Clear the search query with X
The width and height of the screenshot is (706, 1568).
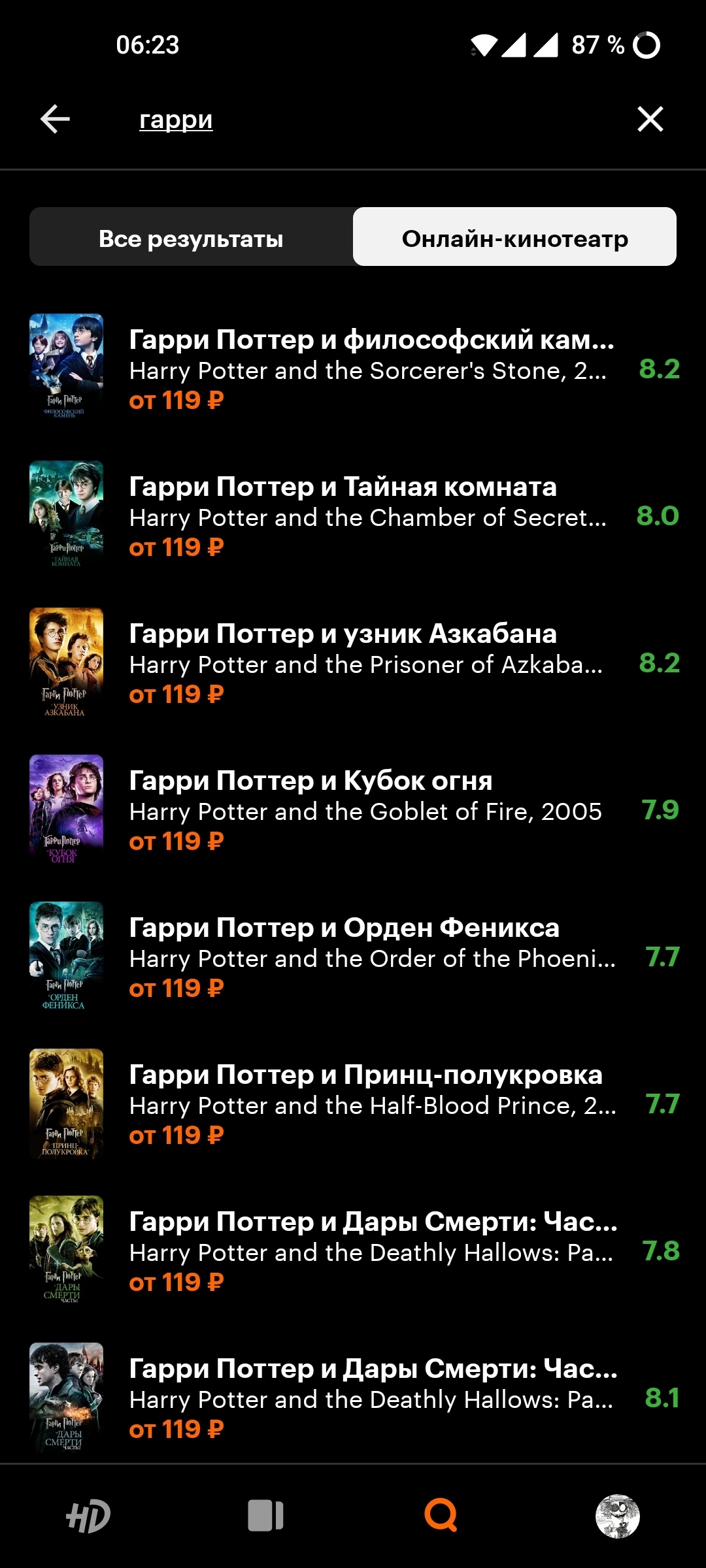[650, 120]
